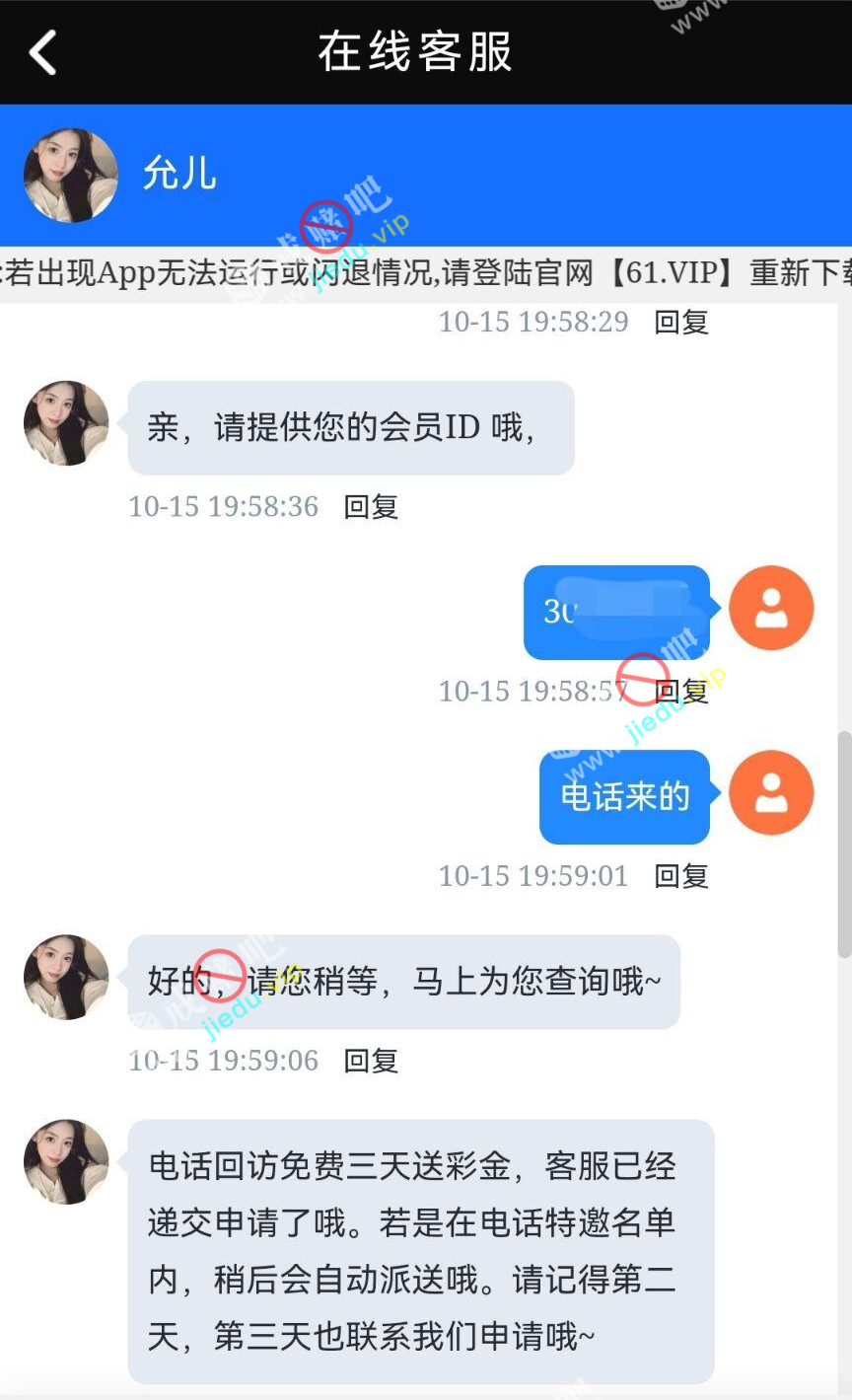Tap 回复 under the 10-15 19:58:29 message

click(x=680, y=323)
